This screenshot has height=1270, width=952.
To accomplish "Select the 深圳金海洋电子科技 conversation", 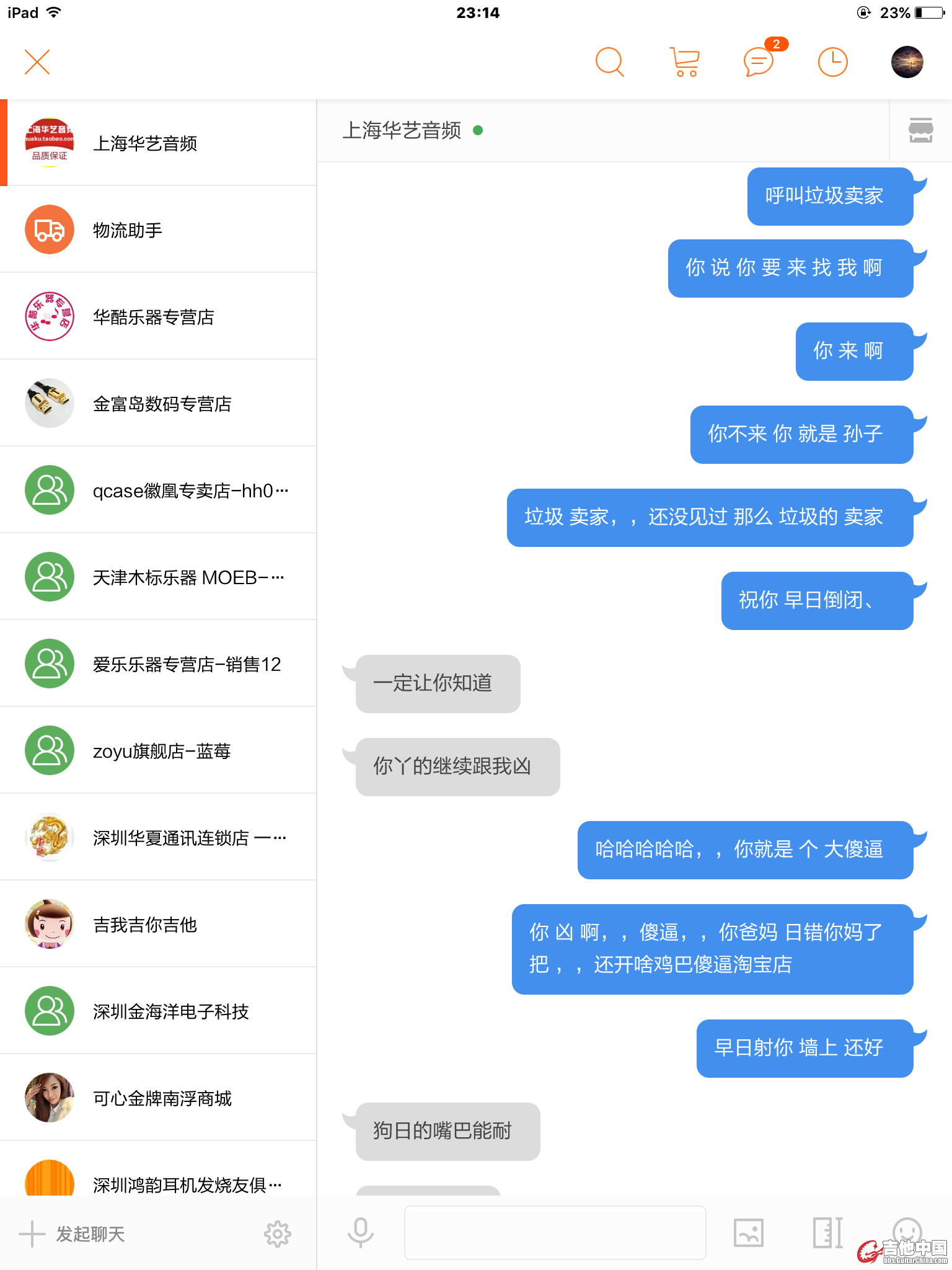I will pos(158,1011).
